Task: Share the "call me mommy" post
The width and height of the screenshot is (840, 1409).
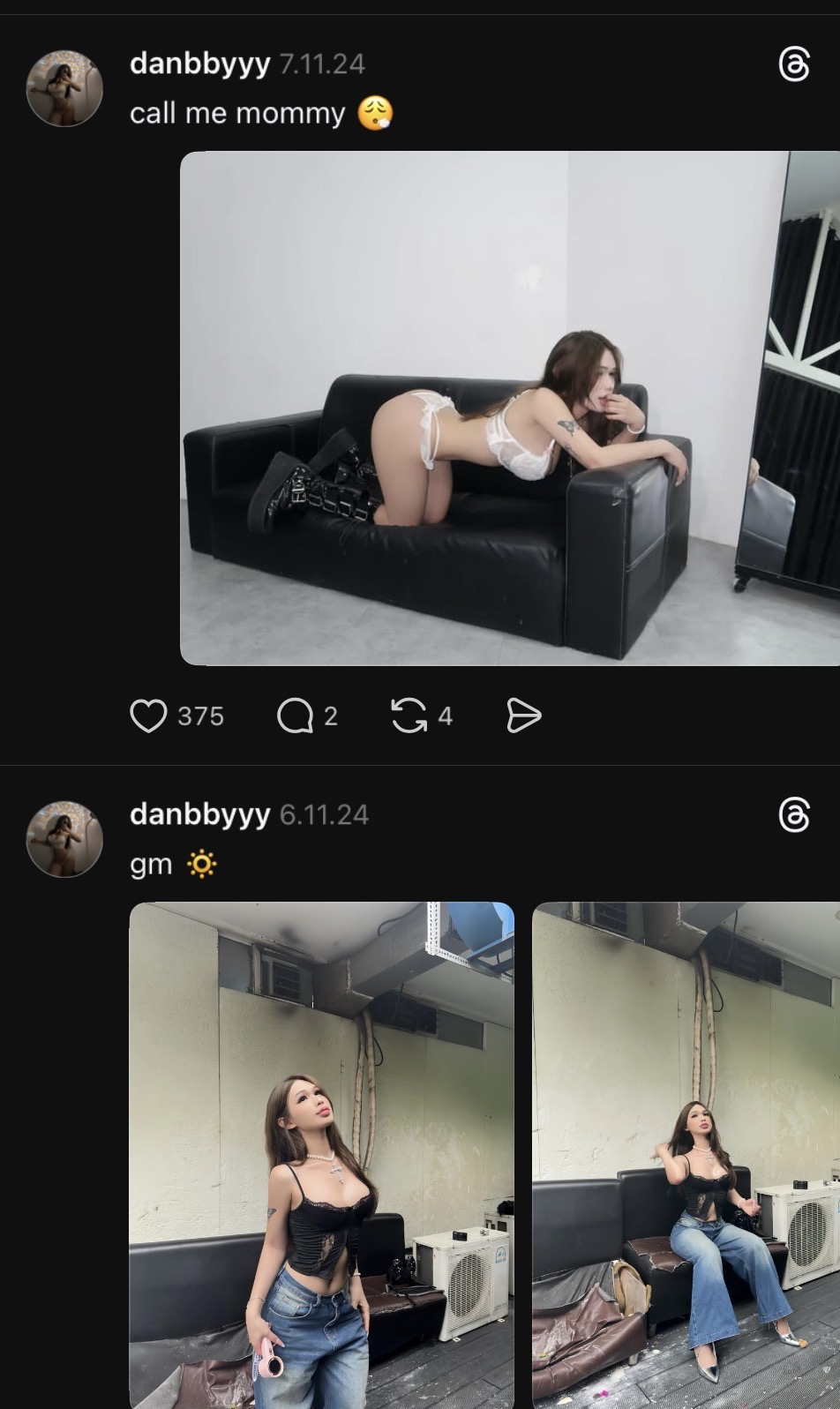Action: point(523,716)
